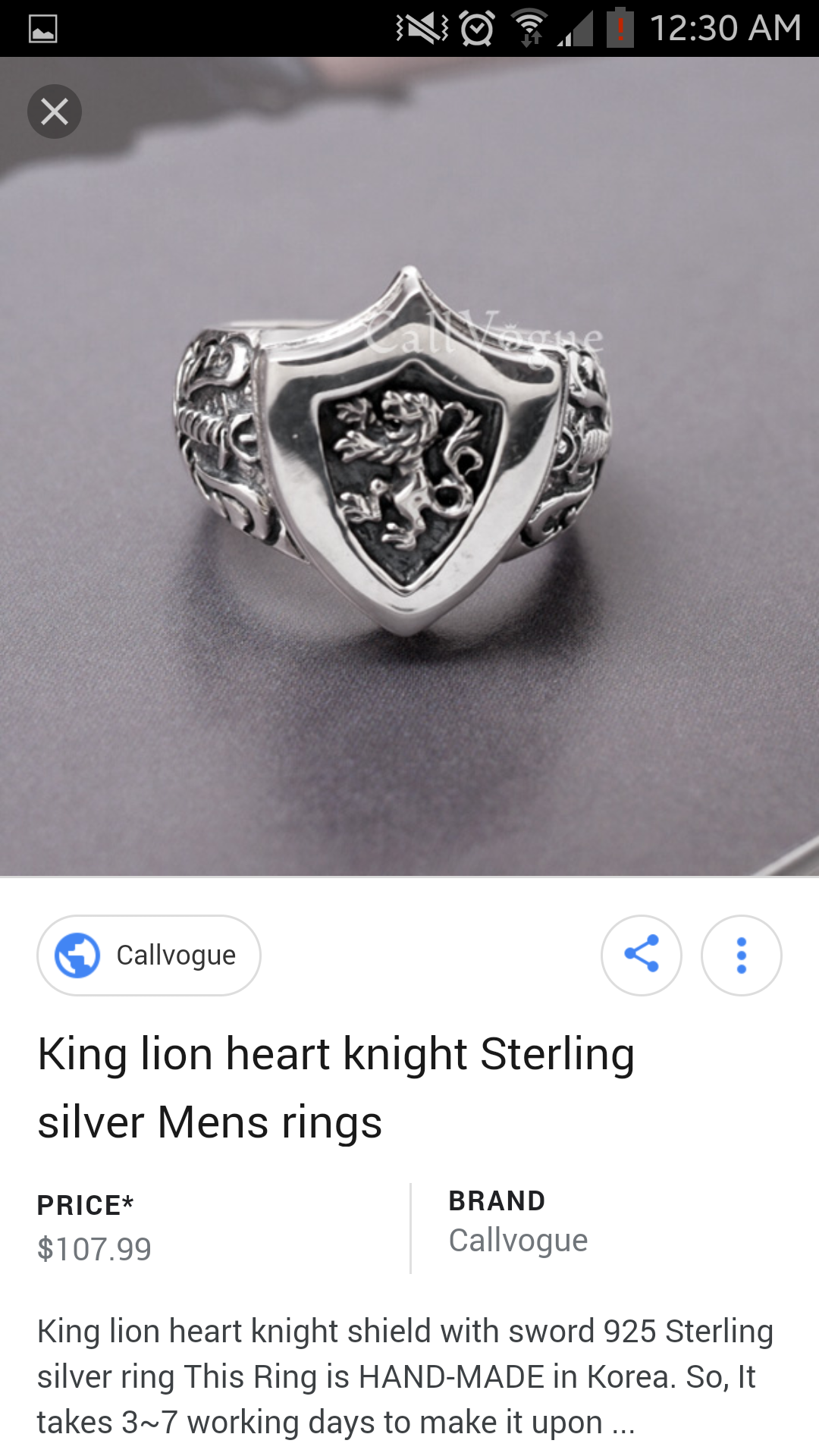Close the image viewer
This screenshot has width=819, height=1456.
55,112
